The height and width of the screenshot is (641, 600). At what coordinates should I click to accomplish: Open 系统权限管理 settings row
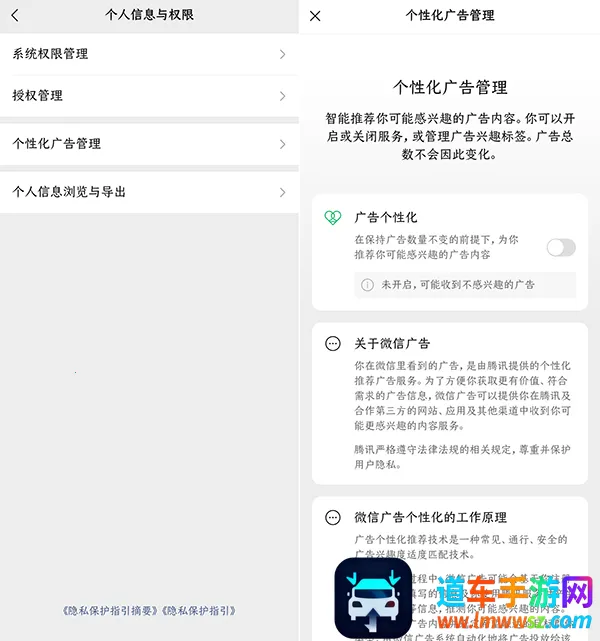[149, 54]
